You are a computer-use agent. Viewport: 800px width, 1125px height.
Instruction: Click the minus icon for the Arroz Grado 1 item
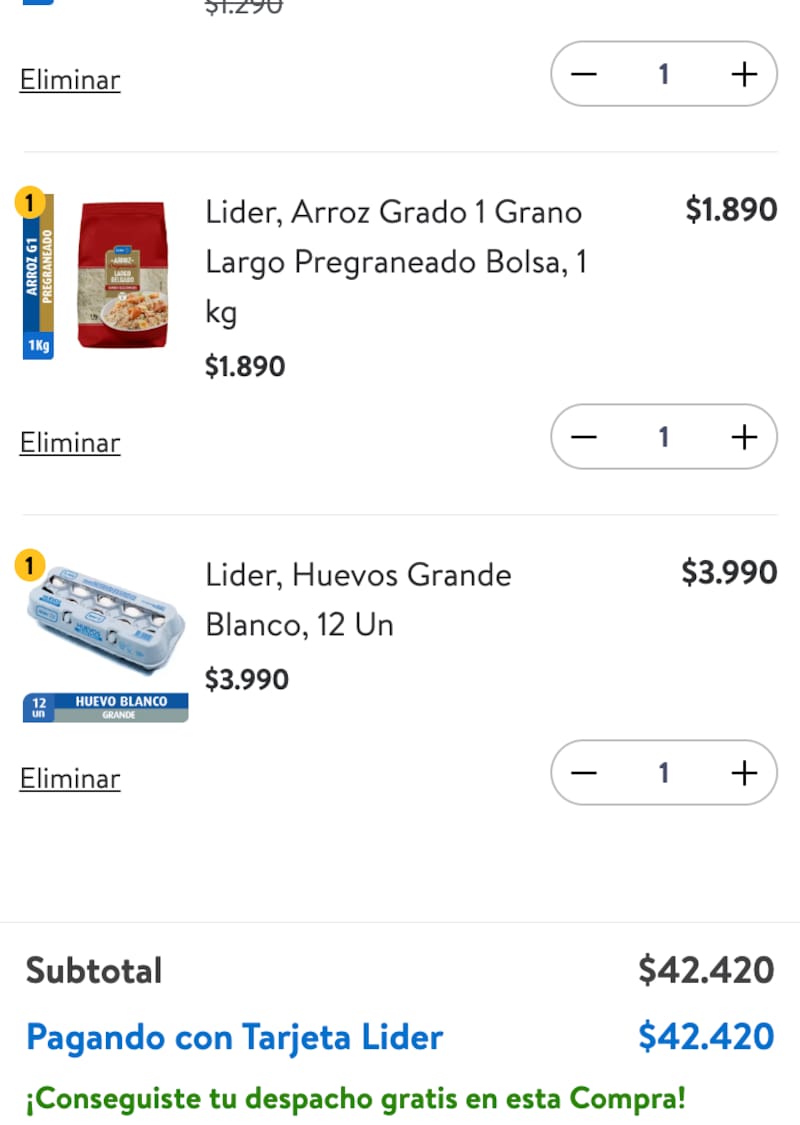584,436
